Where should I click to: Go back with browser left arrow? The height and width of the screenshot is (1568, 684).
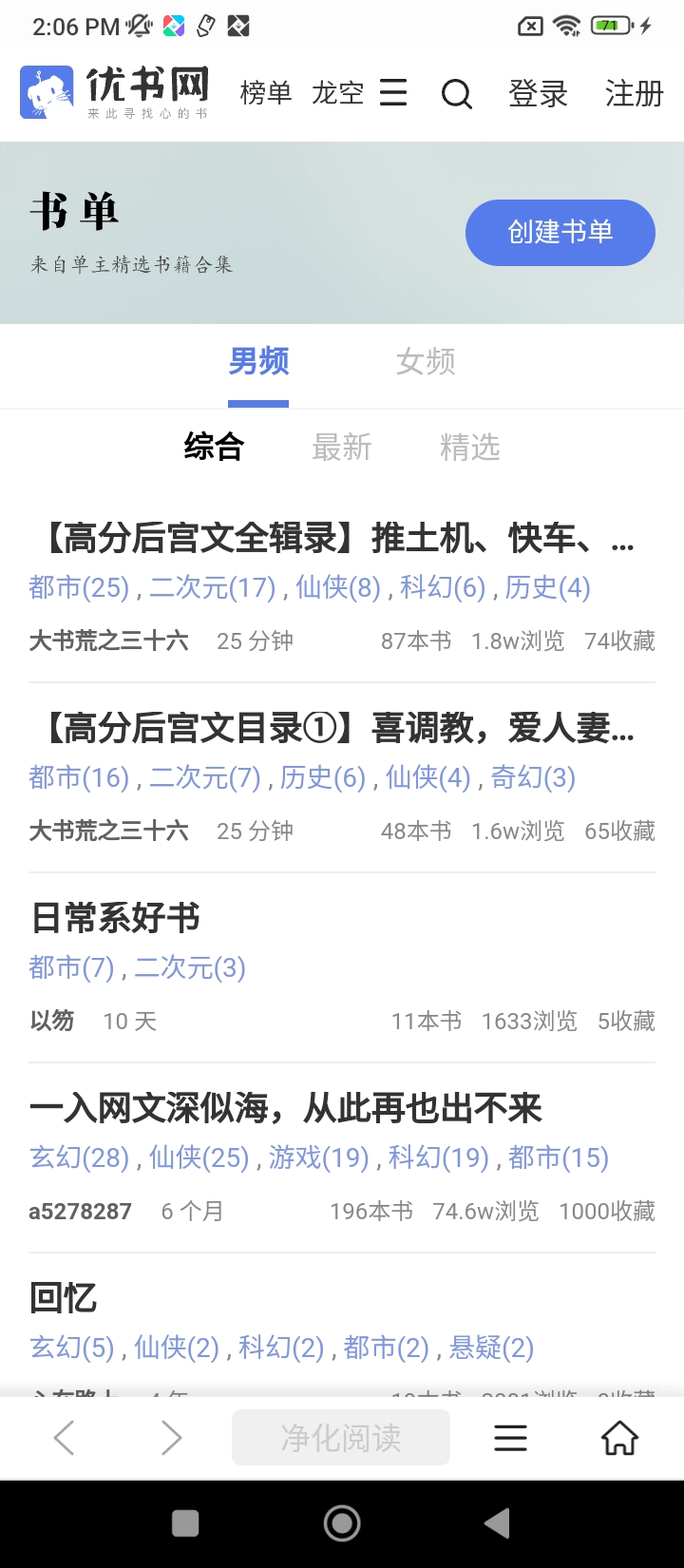64,1438
